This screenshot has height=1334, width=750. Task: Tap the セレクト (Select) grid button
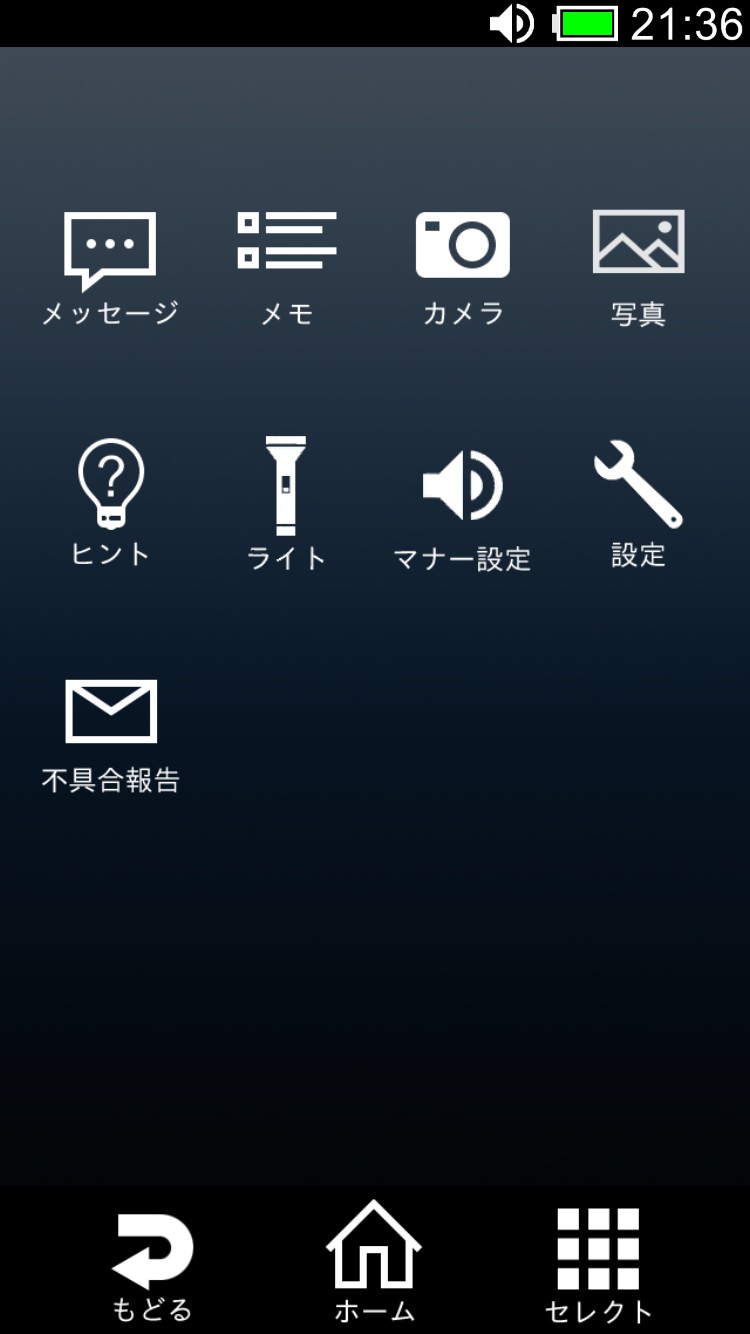tap(598, 1264)
